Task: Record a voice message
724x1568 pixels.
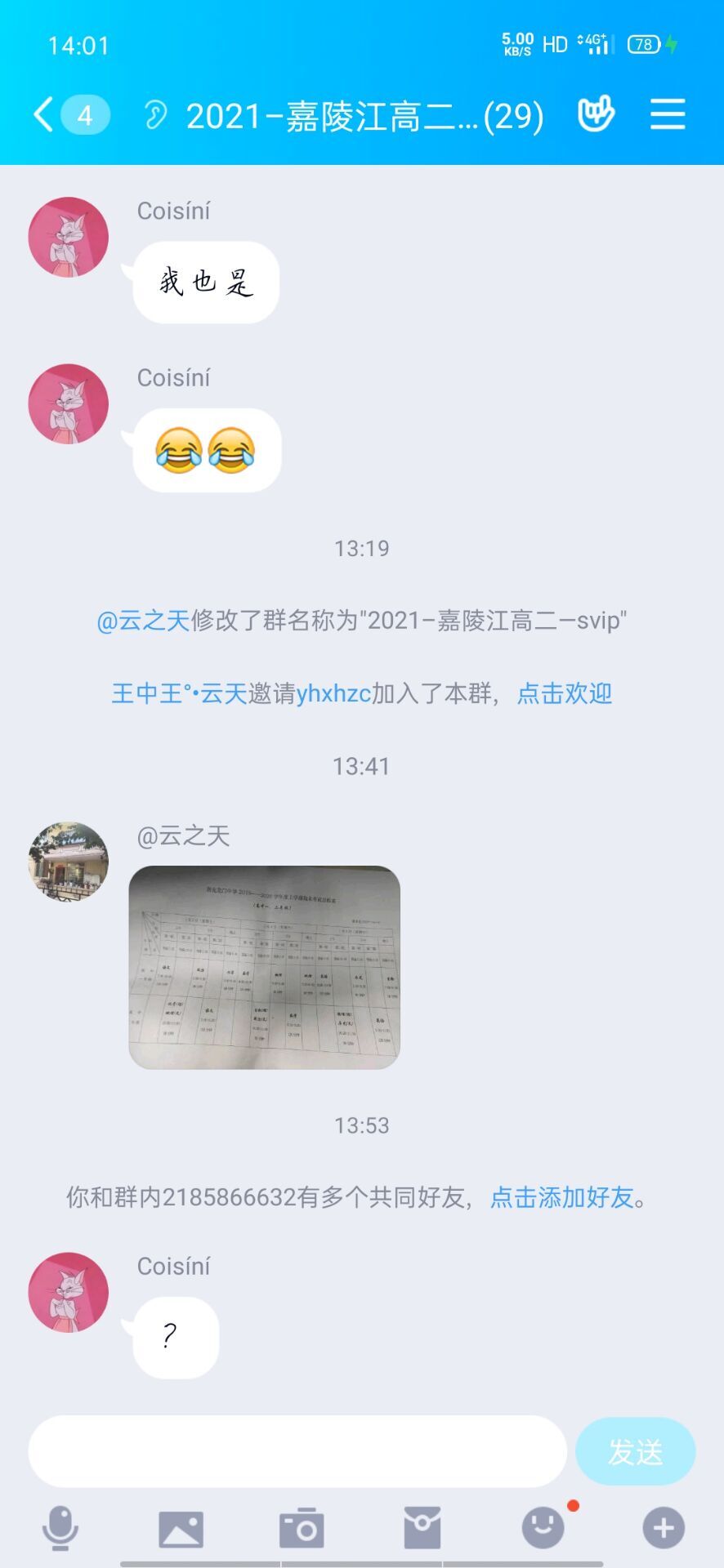Action: point(60,1528)
